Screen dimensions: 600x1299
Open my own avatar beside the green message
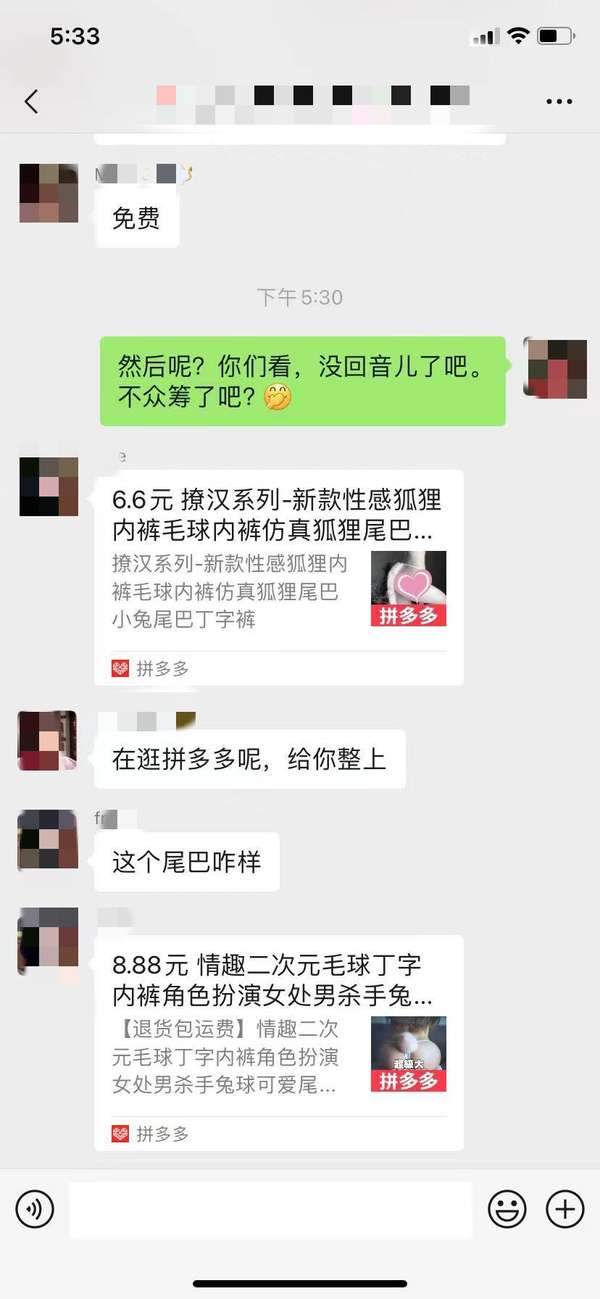(556, 368)
